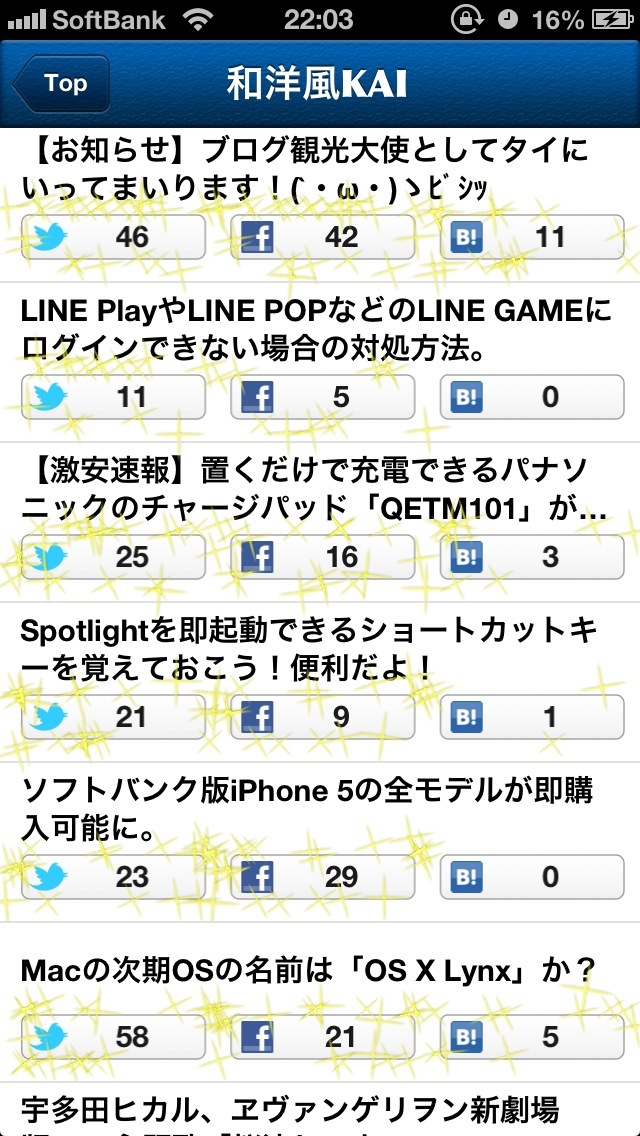Tap the Hatena bookmark button showing 11

pyautogui.click(x=532, y=237)
